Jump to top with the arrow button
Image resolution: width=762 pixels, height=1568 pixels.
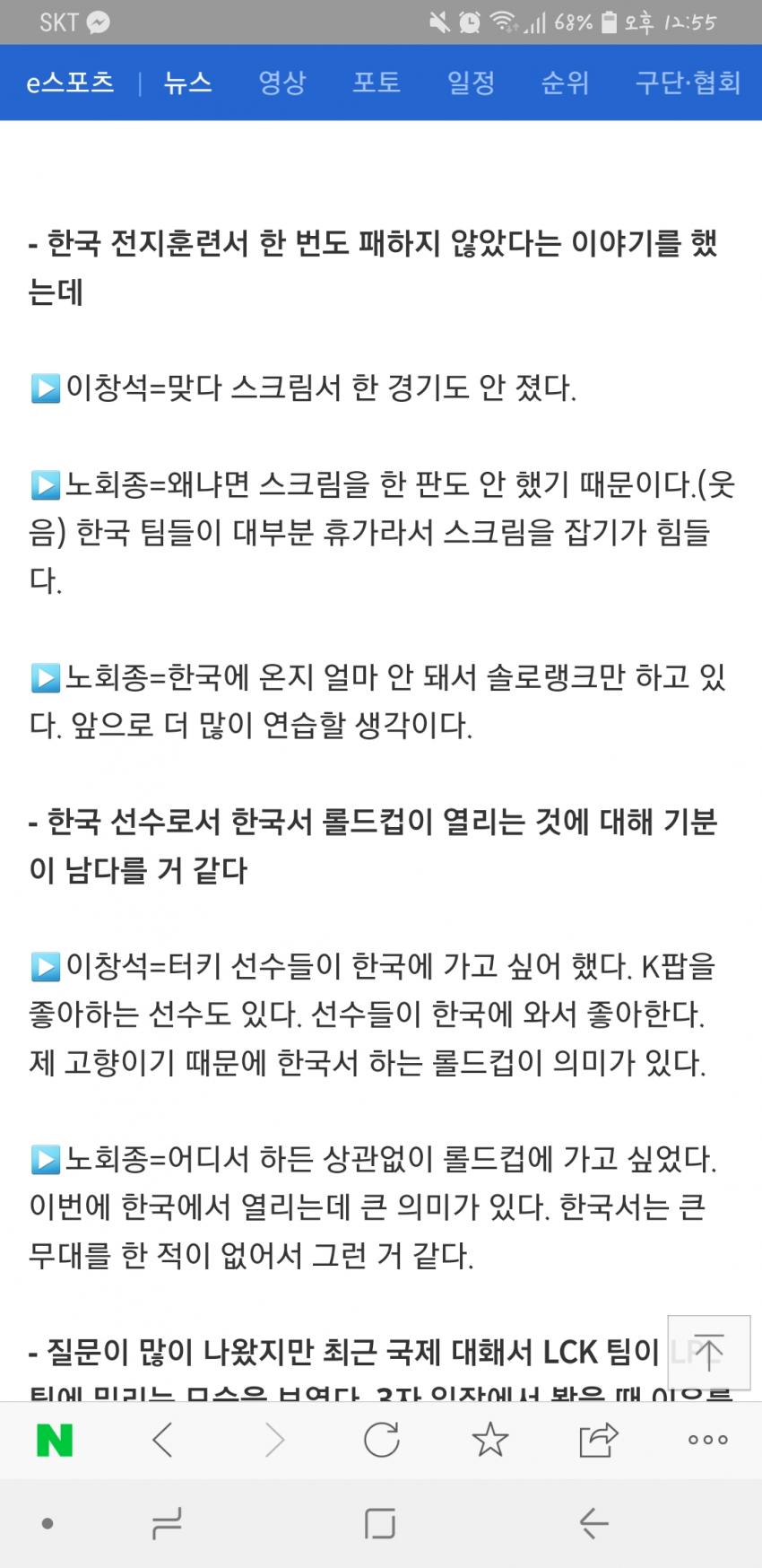coord(708,1352)
